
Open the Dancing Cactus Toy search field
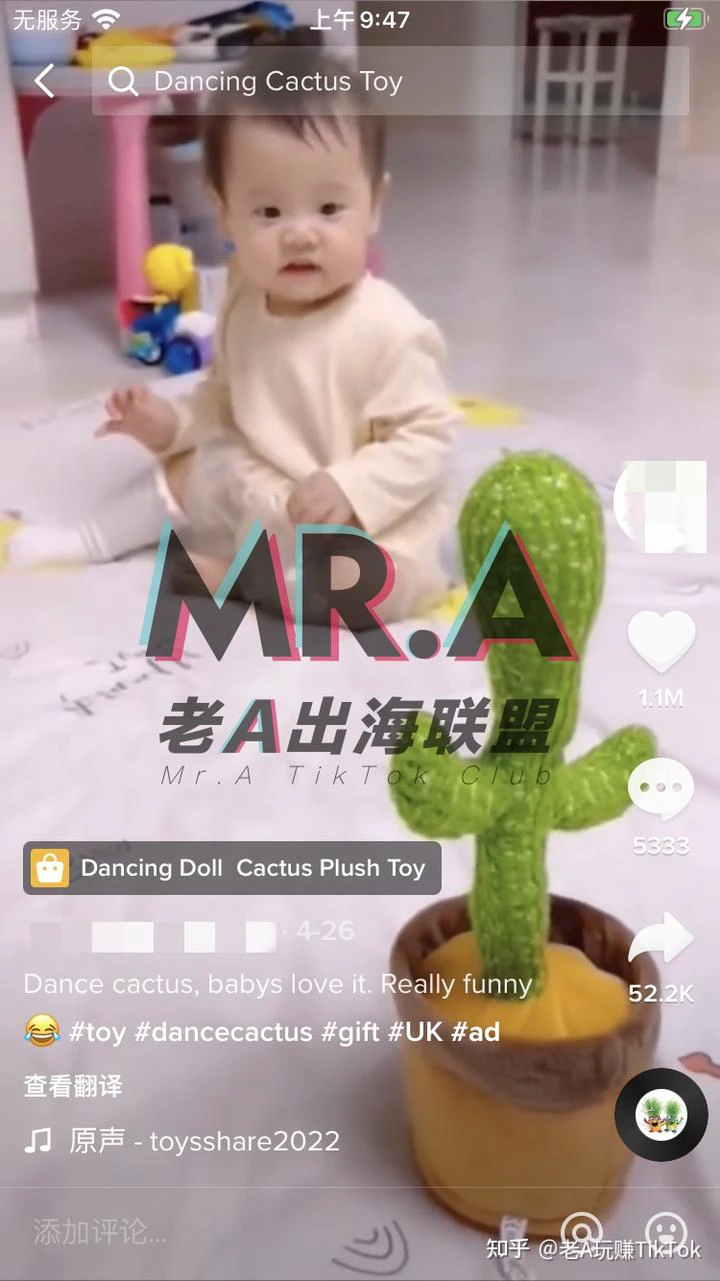(390, 81)
